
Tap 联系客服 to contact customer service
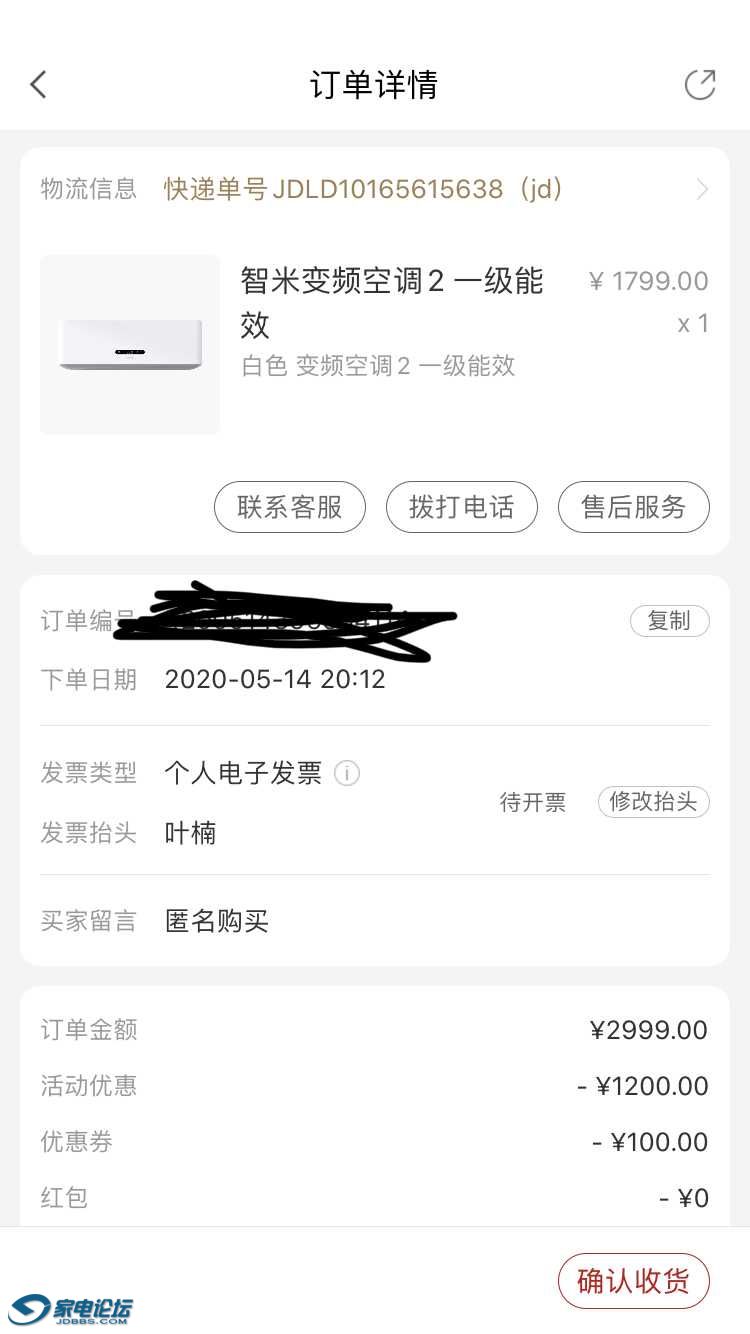(x=290, y=507)
